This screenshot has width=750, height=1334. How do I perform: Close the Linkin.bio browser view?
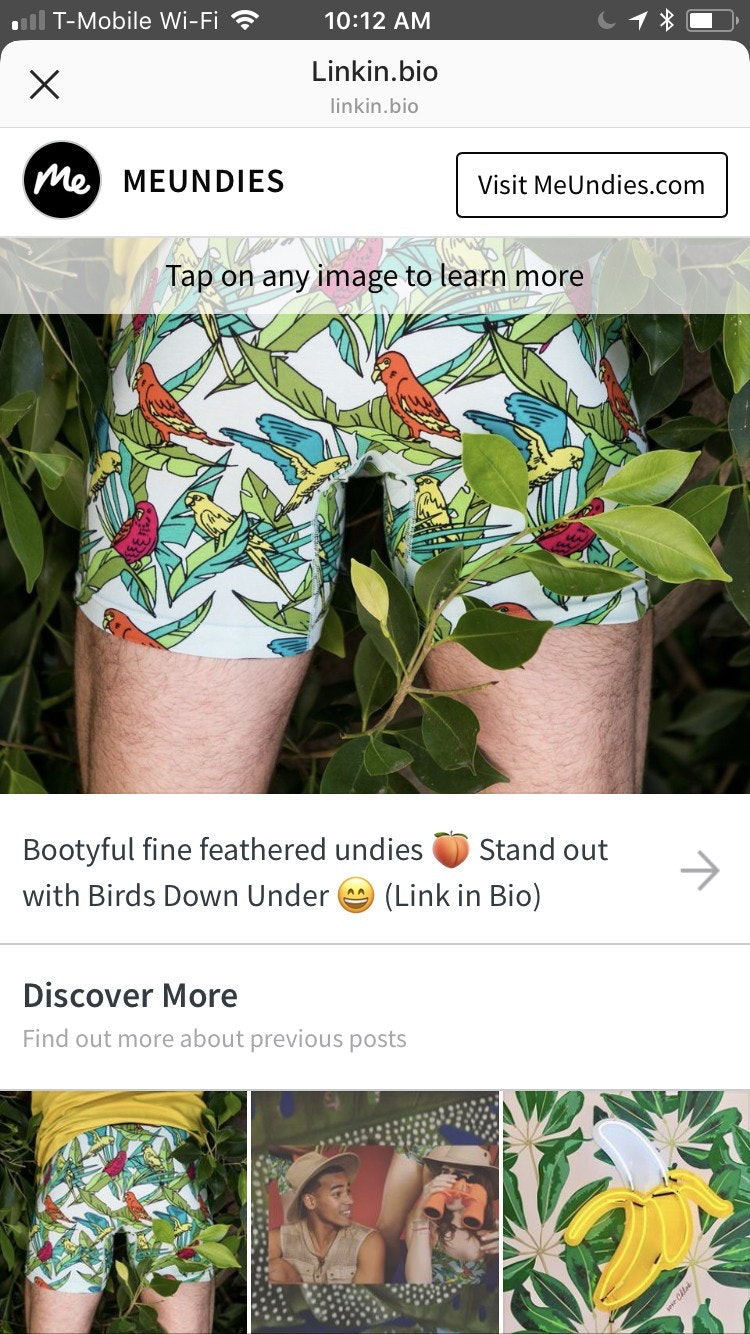point(44,85)
